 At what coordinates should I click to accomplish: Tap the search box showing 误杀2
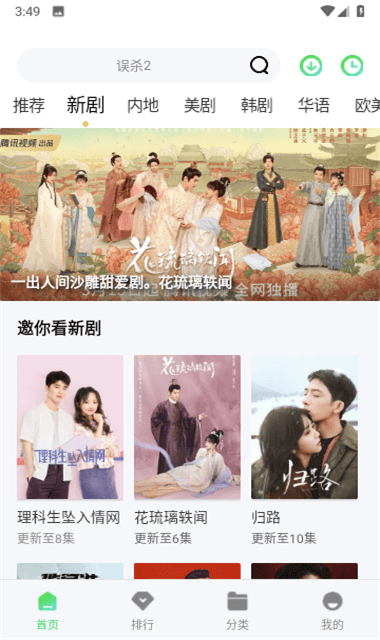pos(148,65)
